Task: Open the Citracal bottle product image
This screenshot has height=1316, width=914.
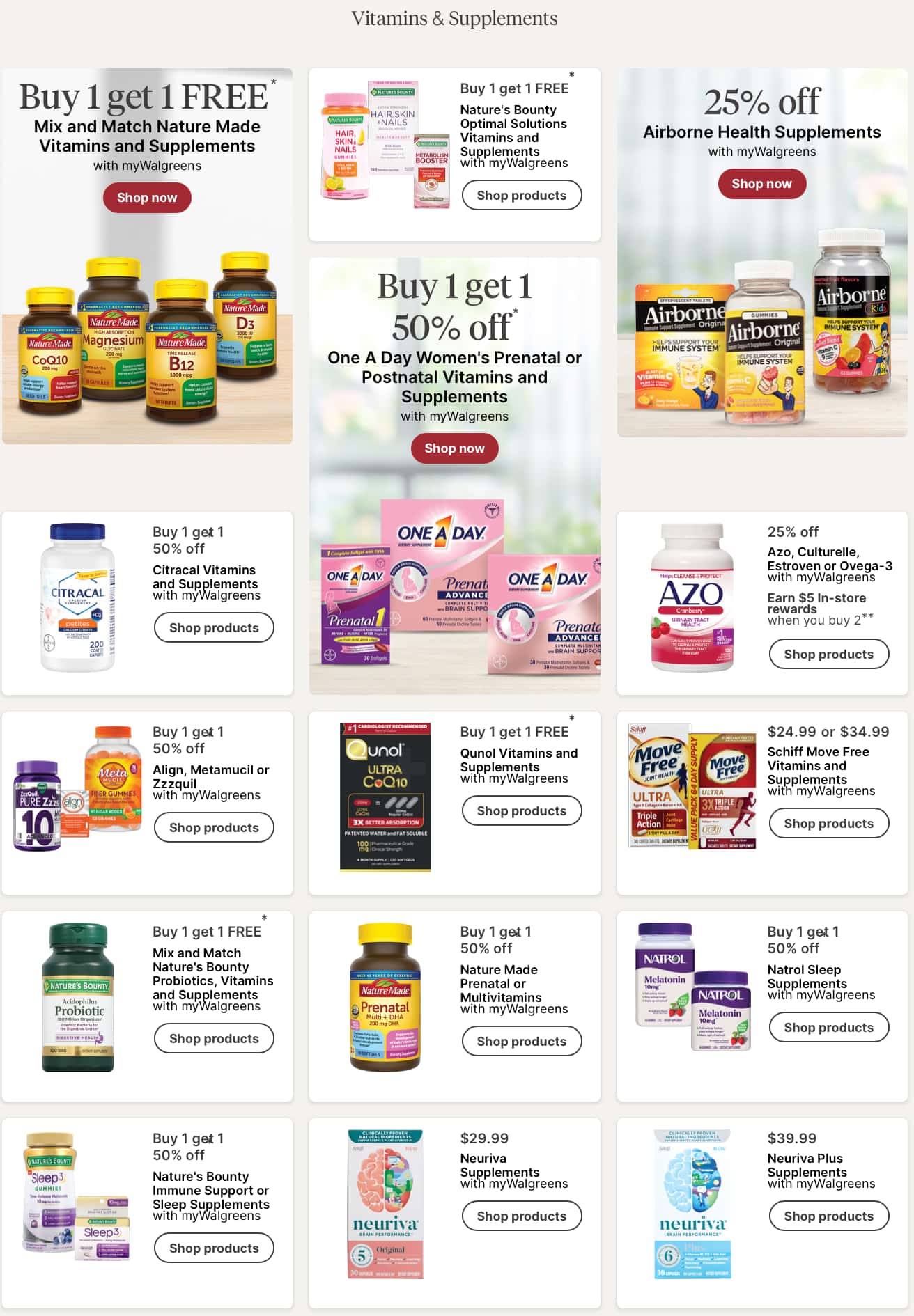Action: pyautogui.click(x=77, y=597)
